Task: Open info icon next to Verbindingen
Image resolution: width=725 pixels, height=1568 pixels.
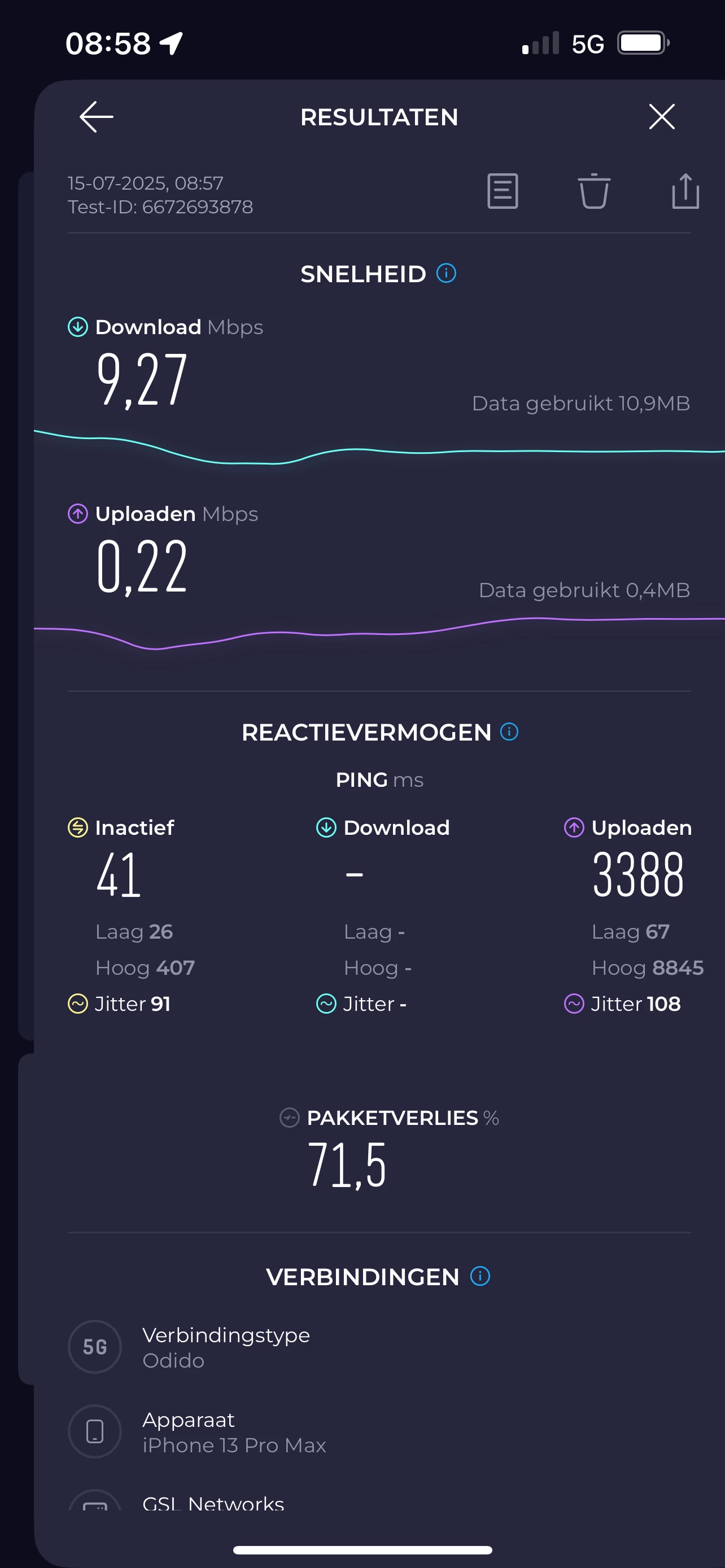Action: coord(481,1276)
